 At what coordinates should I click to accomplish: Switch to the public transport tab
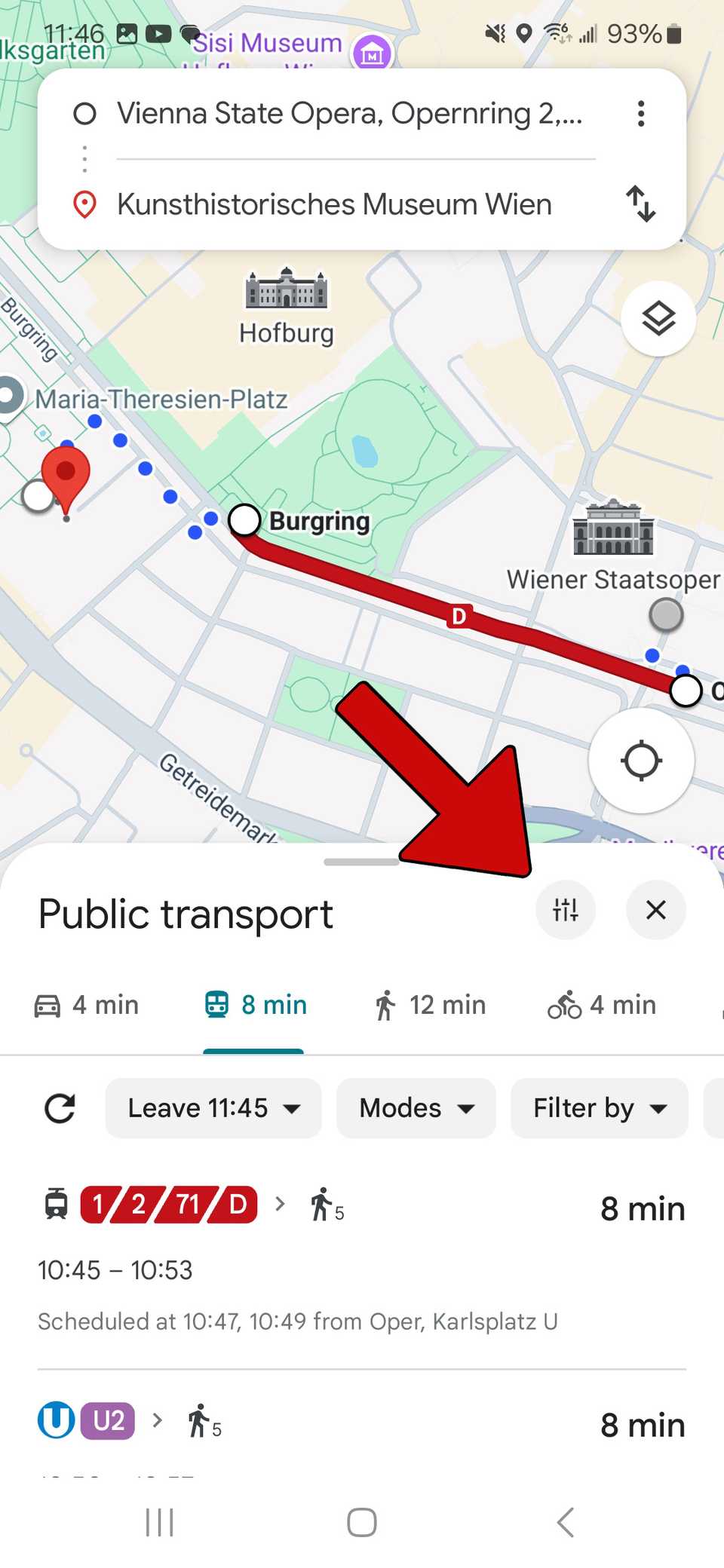tap(254, 1005)
